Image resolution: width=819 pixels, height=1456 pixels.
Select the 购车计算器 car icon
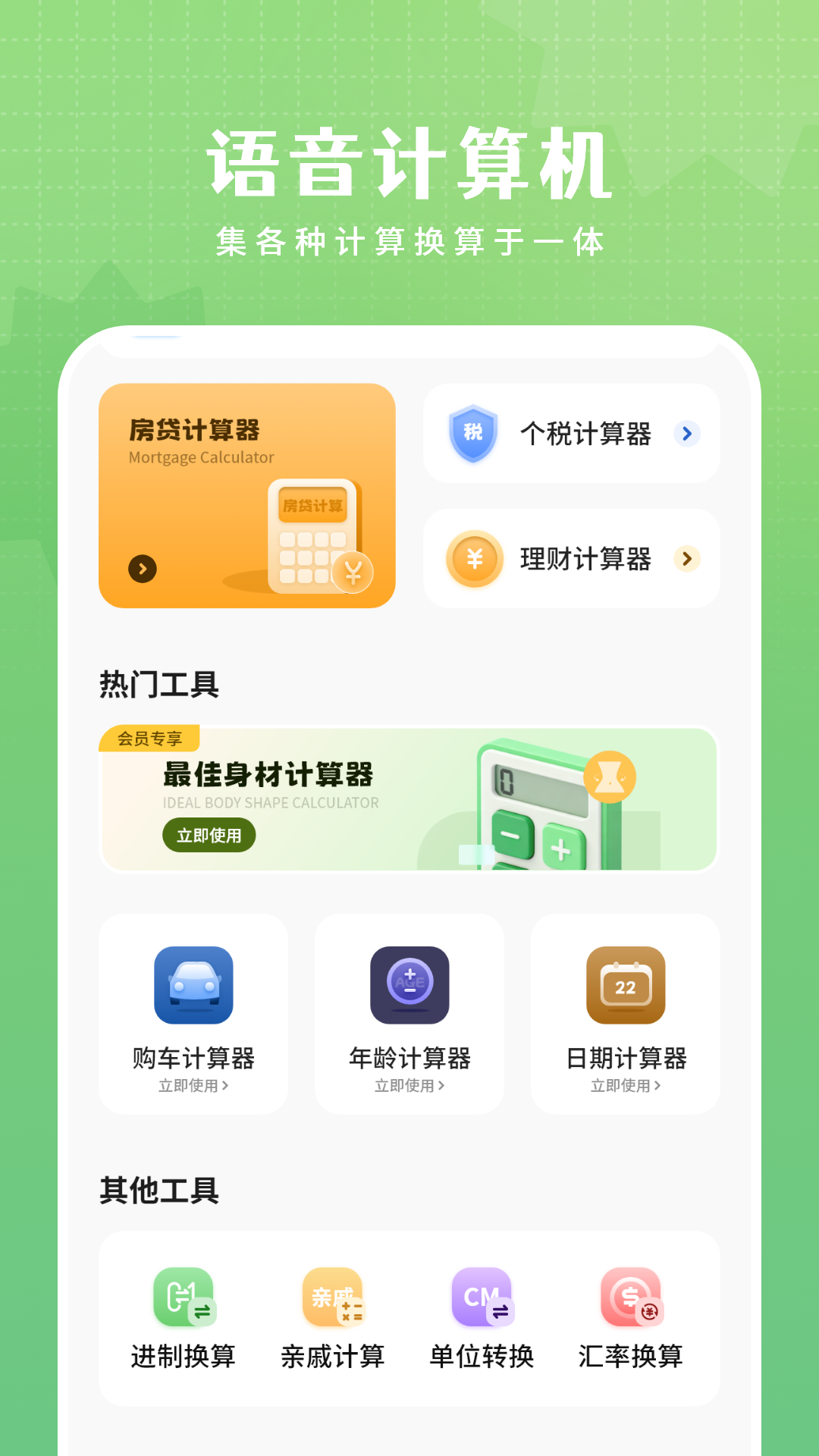coord(193,985)
